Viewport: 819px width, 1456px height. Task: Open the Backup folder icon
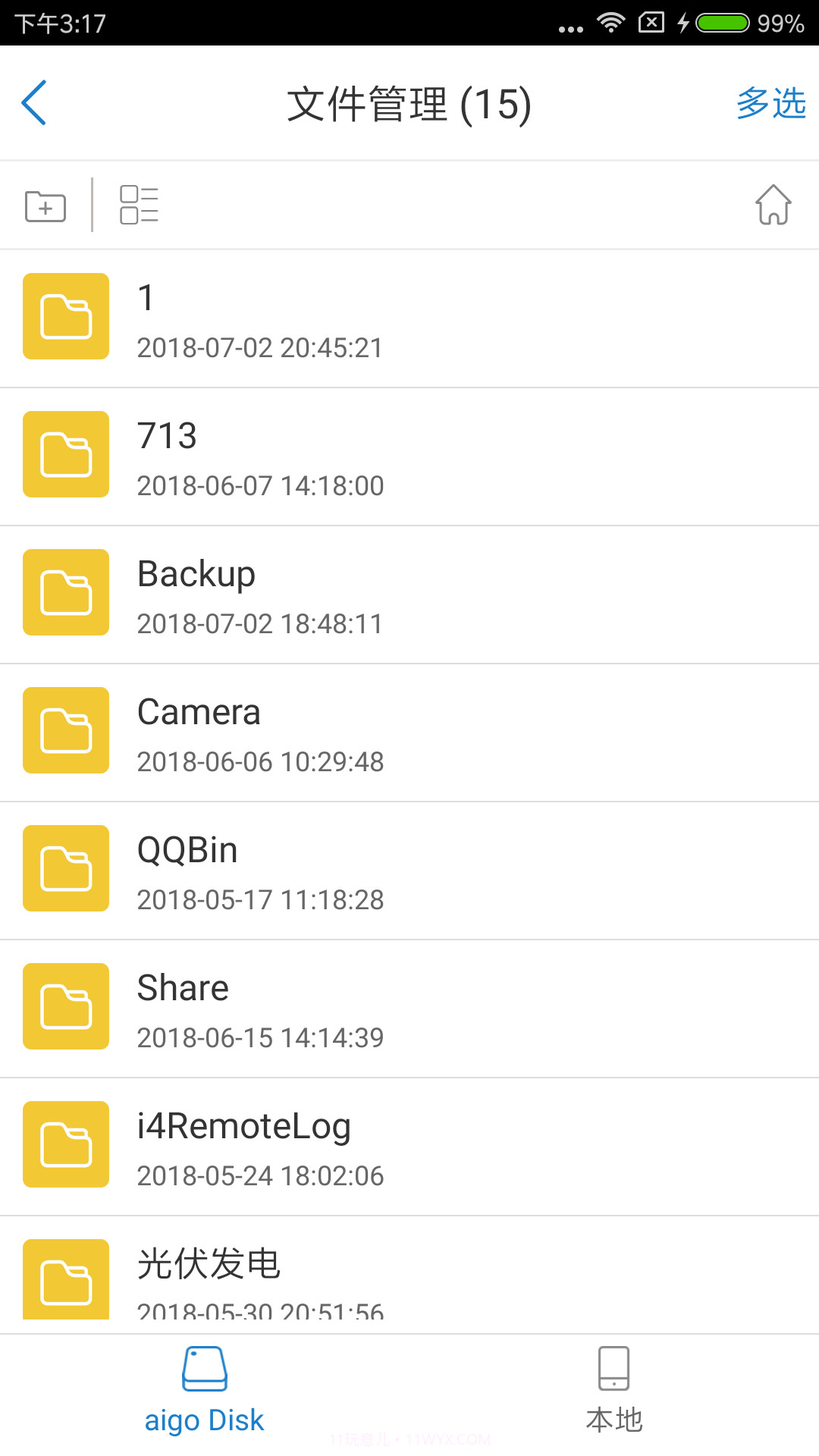click(65, 592)
